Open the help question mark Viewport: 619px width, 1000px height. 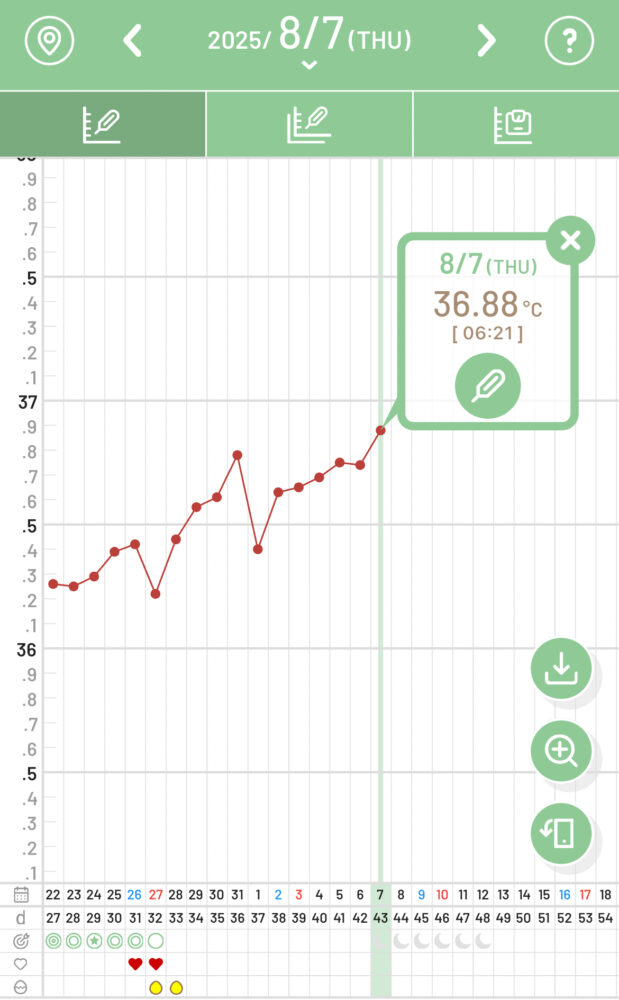569,41
